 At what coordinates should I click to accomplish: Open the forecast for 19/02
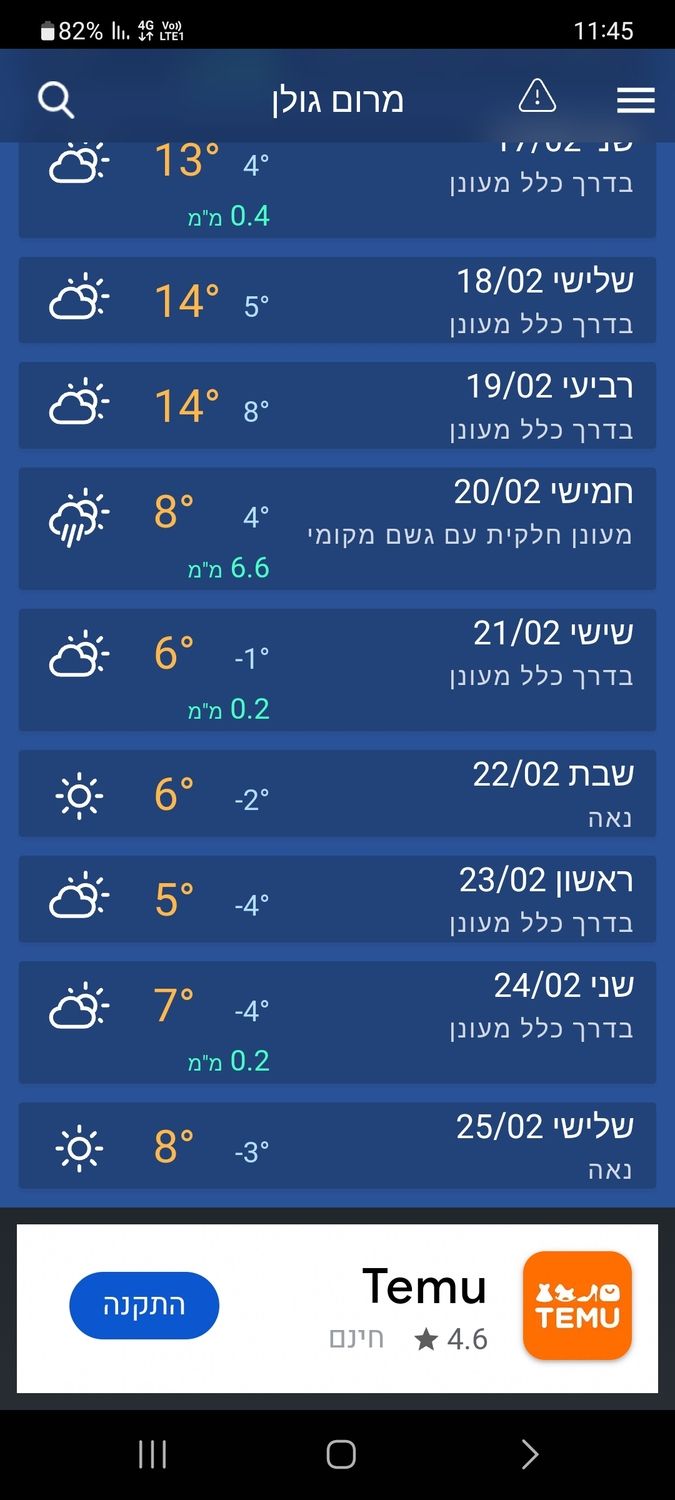pyautogui.click(x=337, y=405)
